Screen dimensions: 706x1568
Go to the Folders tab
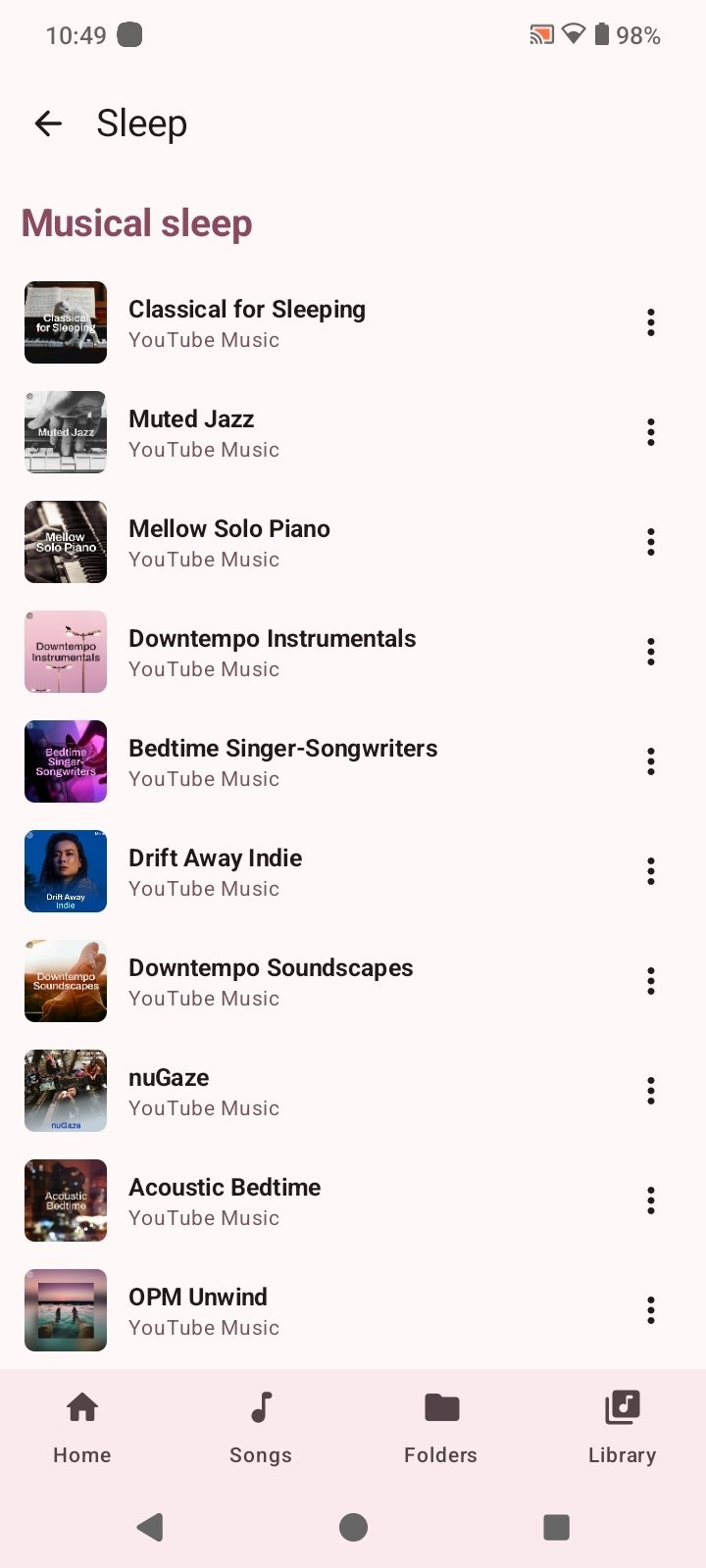[x=440, y=1427]
